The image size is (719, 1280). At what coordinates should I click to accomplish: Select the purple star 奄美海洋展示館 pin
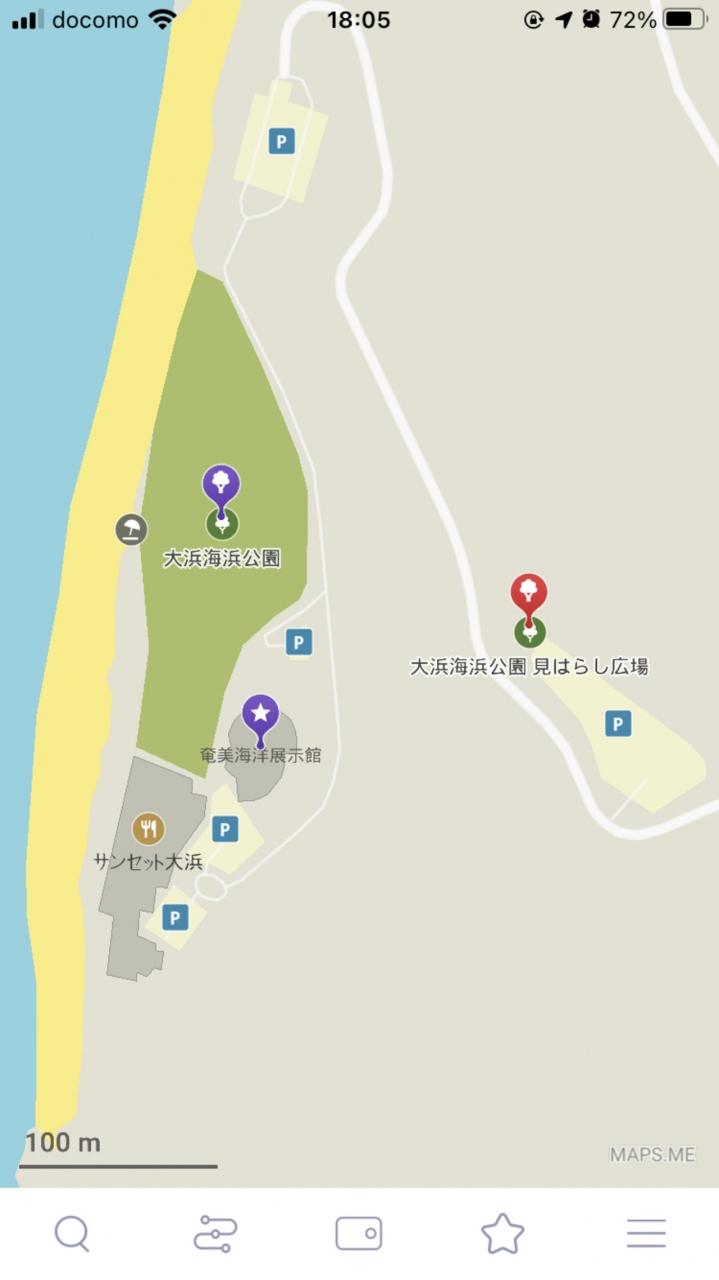pyautogui.click(x=260, y=715)
